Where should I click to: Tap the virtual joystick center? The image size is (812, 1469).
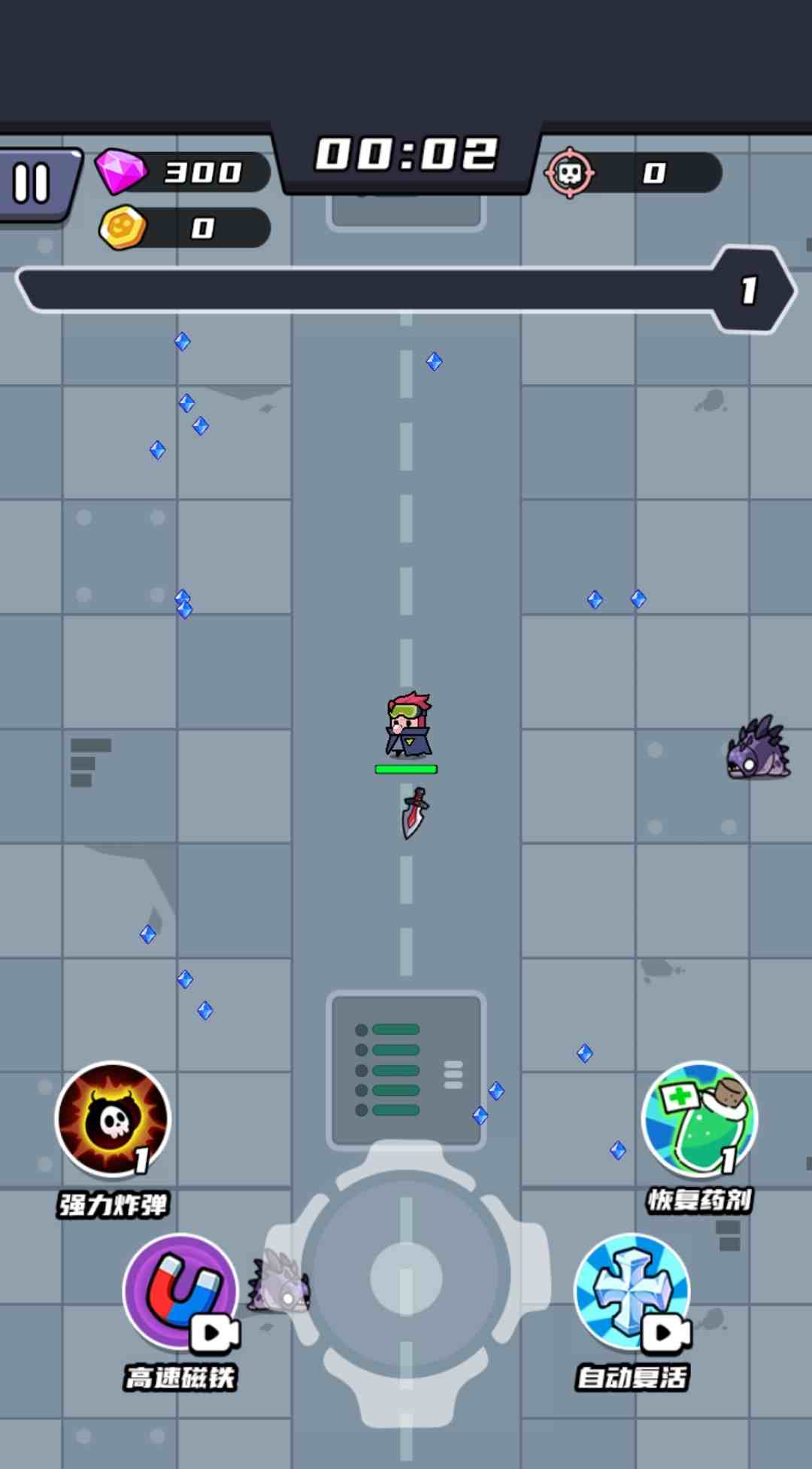(x=406, y=1277)
